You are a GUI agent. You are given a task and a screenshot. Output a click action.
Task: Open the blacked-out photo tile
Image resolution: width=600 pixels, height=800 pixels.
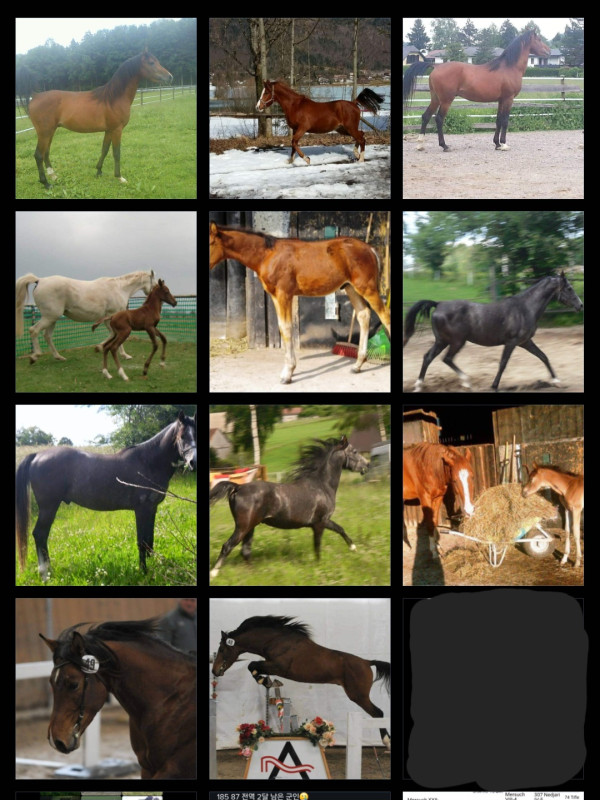click(493, 689)
